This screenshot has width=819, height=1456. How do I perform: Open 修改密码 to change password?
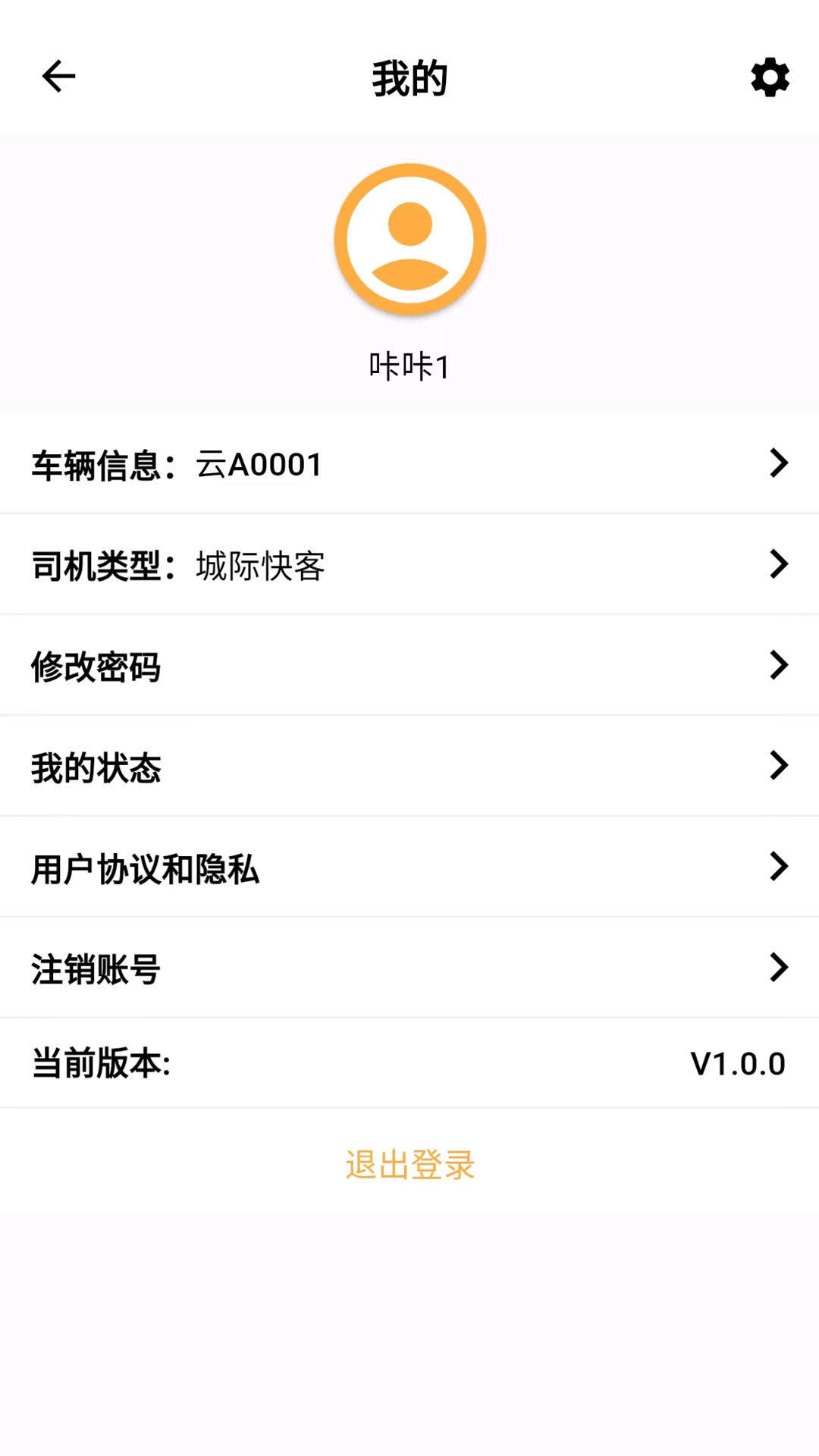[x=409, y=666]
